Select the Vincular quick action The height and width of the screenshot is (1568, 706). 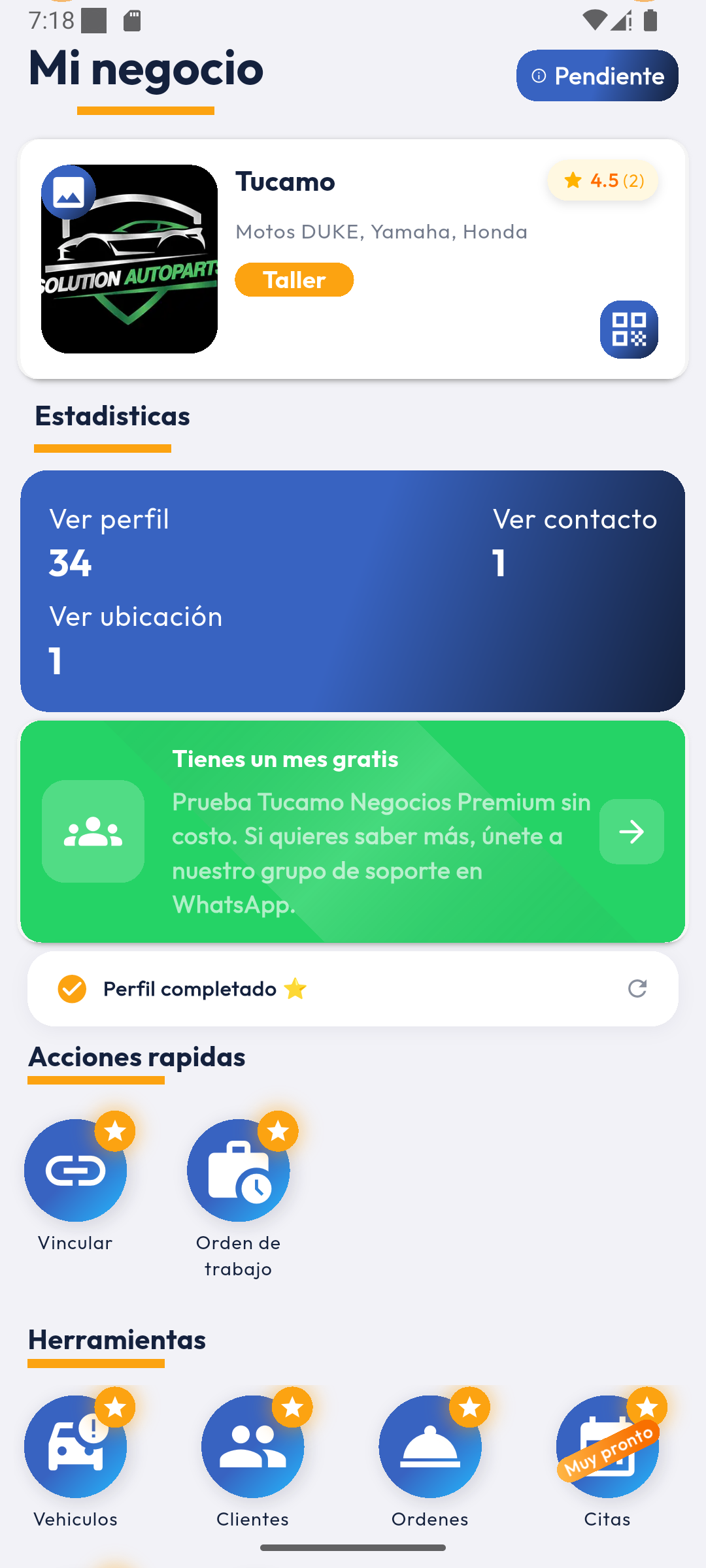pos(75,1170)
